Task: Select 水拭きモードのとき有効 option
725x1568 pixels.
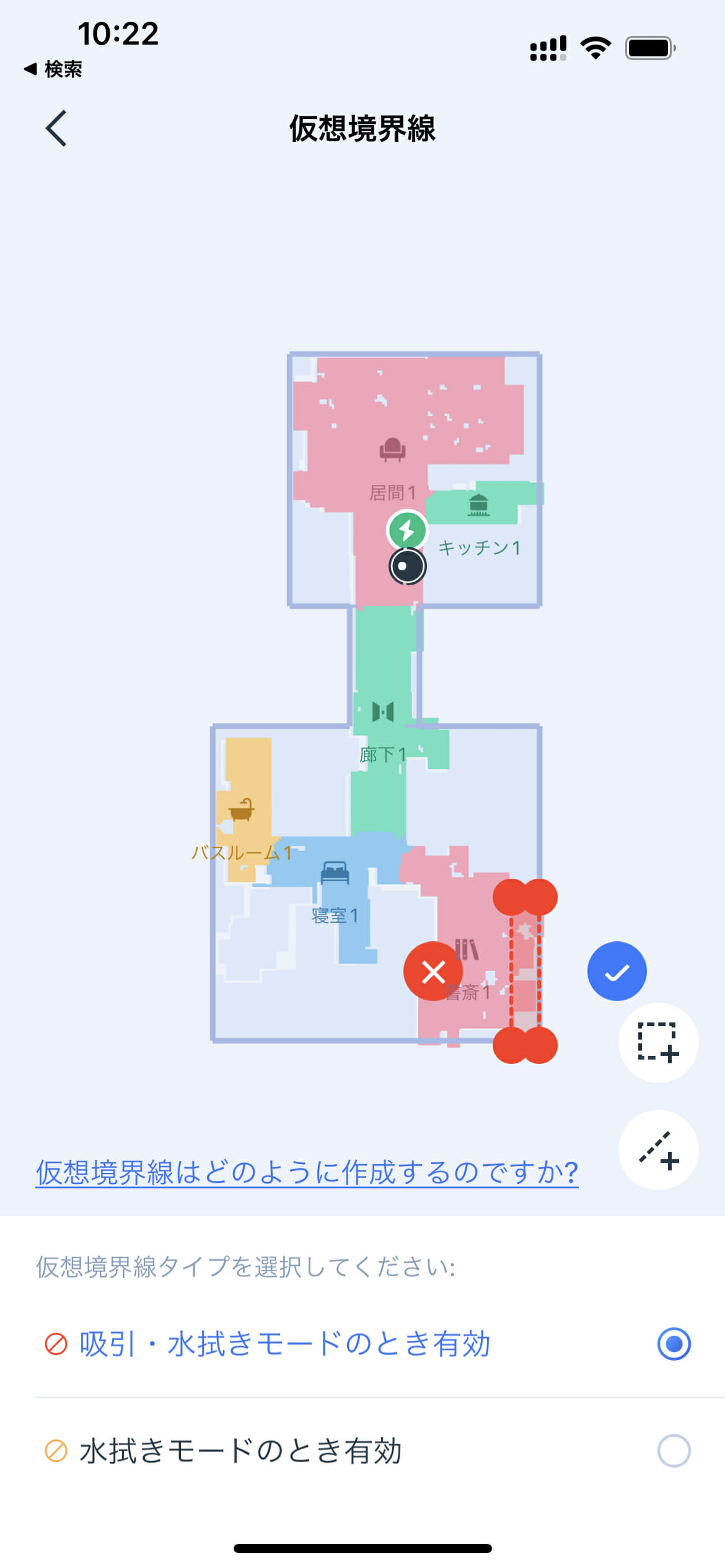Action: click(674, 1451)
